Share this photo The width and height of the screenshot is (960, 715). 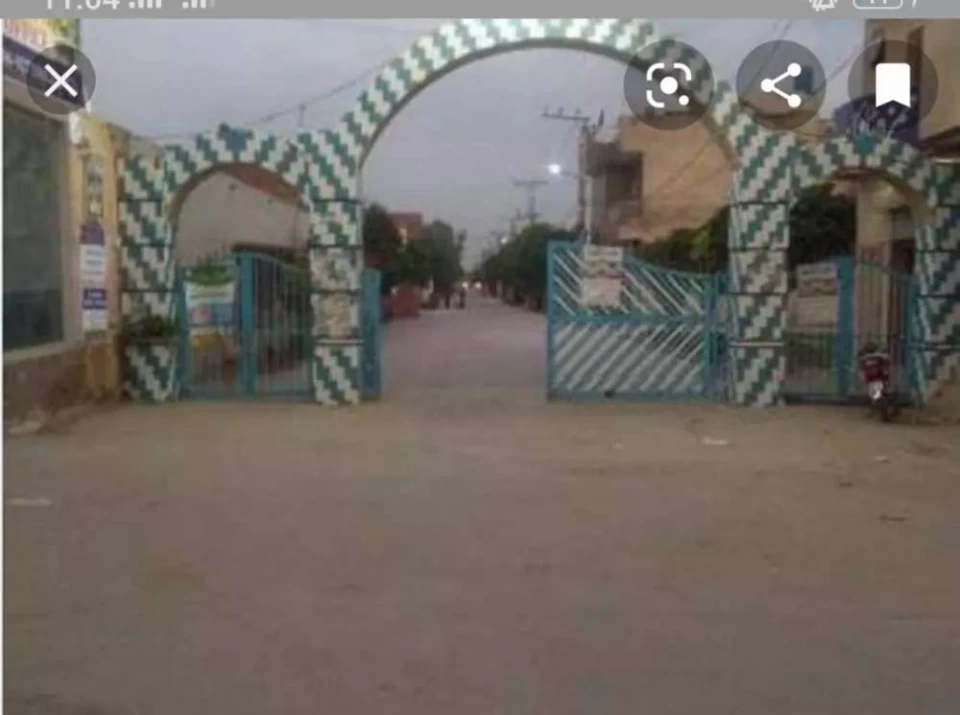click(780, 86)
